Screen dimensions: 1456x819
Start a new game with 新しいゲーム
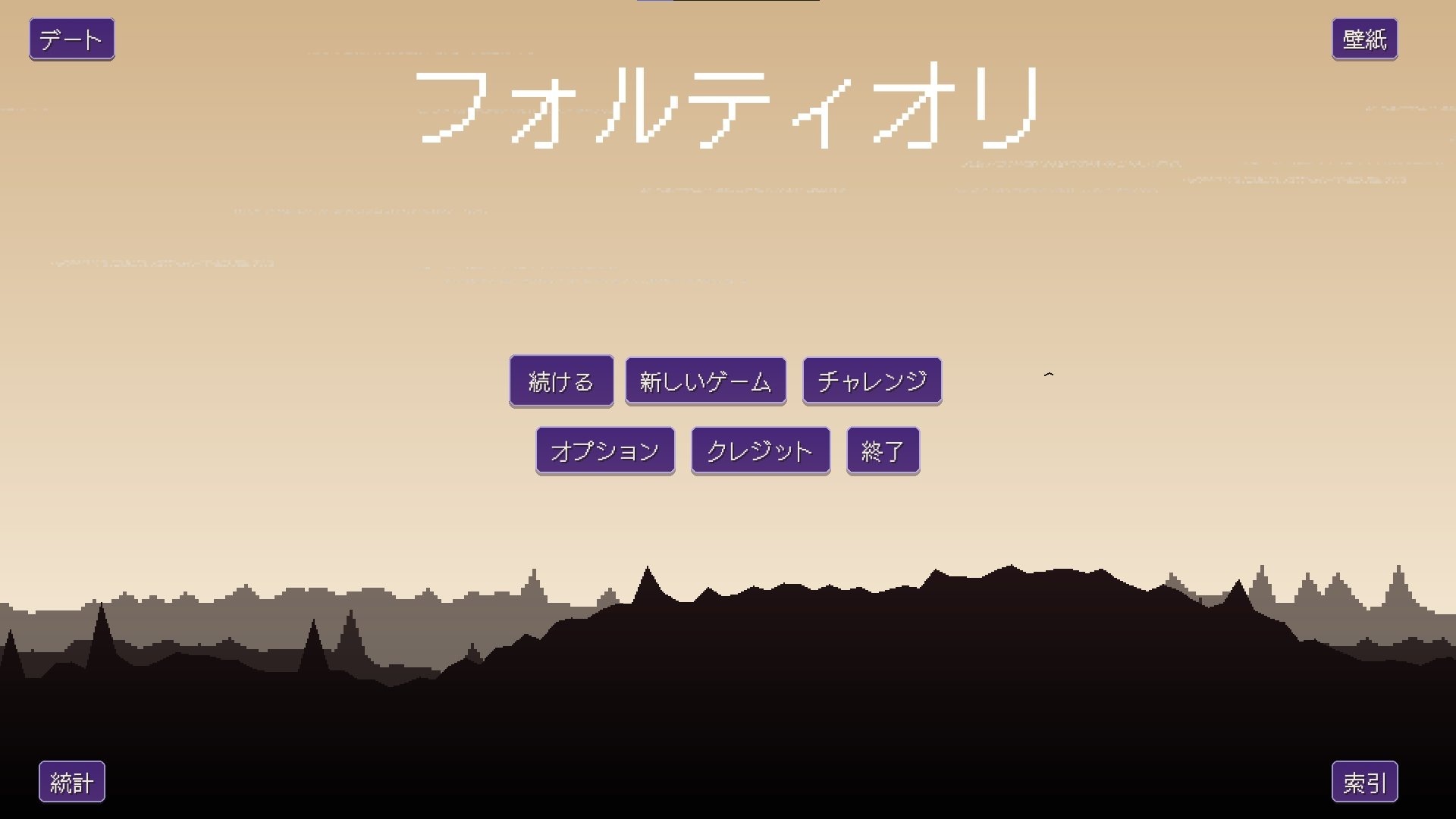tap(705, 381)
